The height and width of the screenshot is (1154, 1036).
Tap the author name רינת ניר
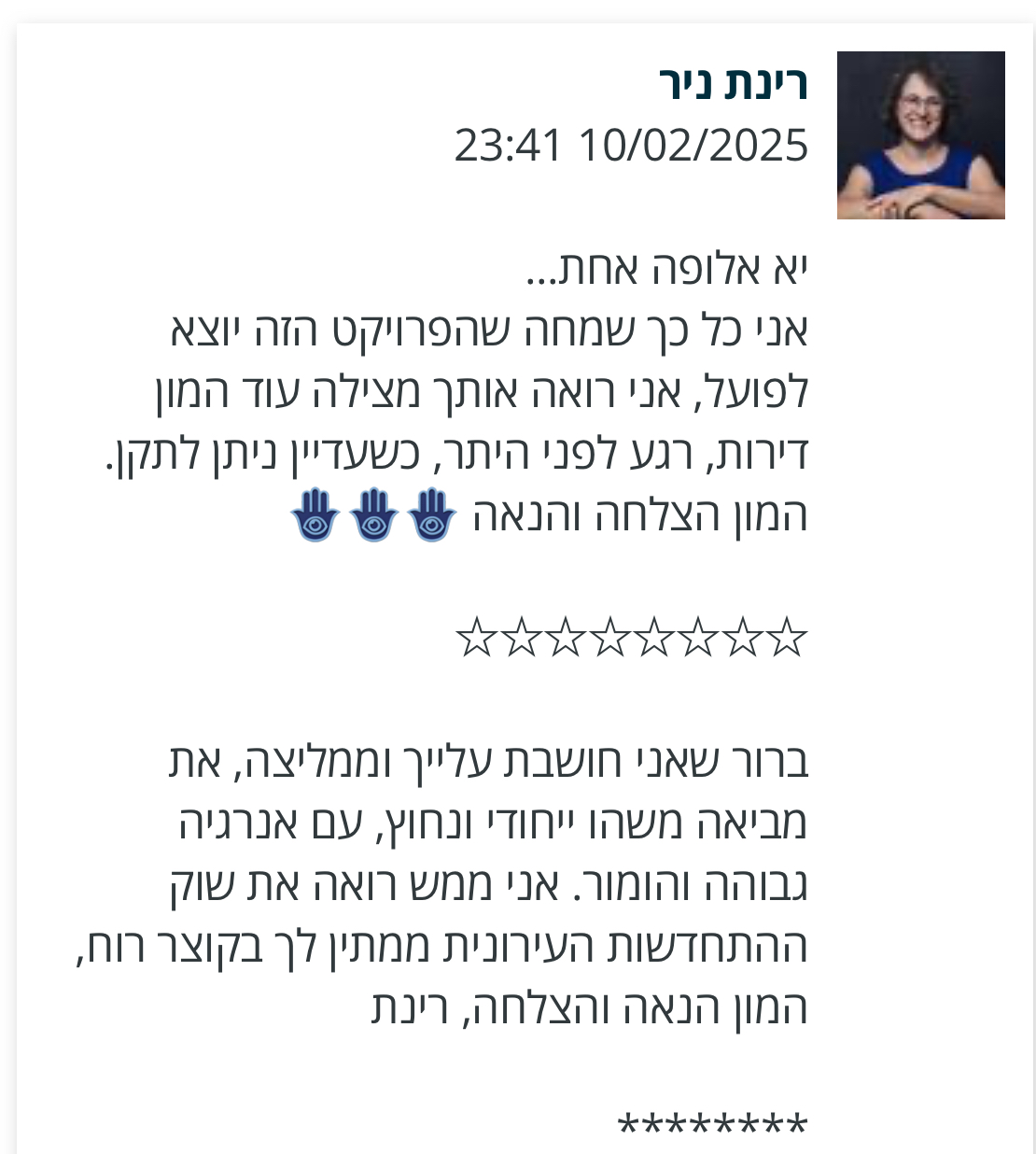(x=734, y=84)
